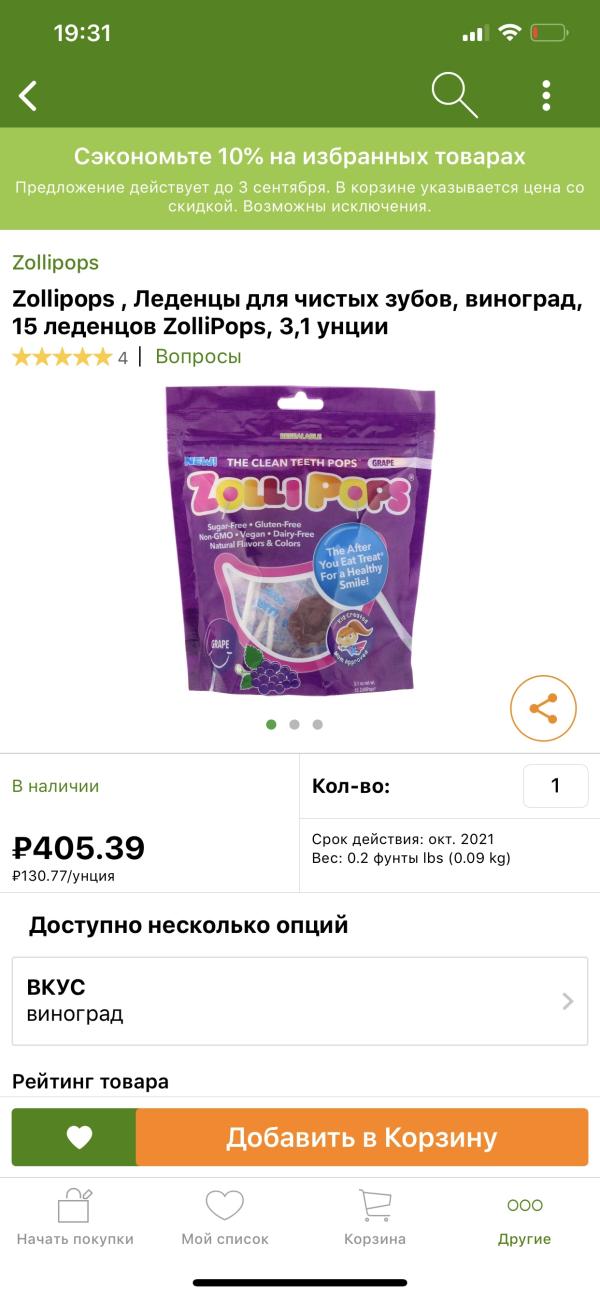Open the Вопросы questions link
The width and height of the screenshot is (600, 1298).
198,357
